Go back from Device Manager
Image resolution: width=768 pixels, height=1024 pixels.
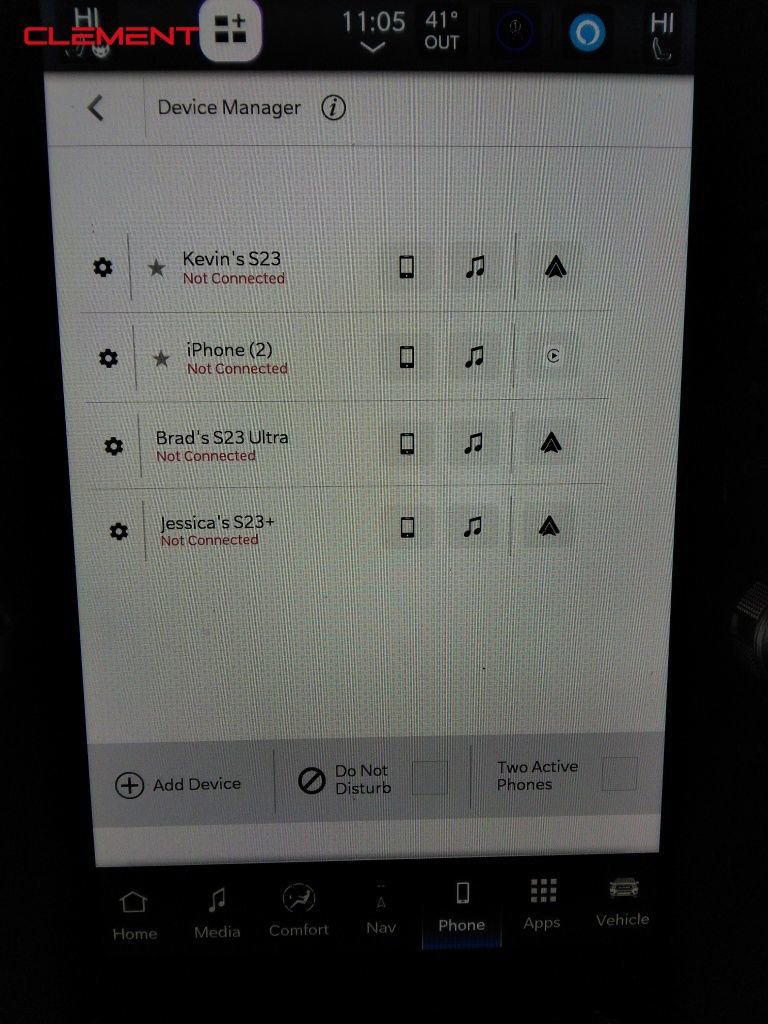96,108
